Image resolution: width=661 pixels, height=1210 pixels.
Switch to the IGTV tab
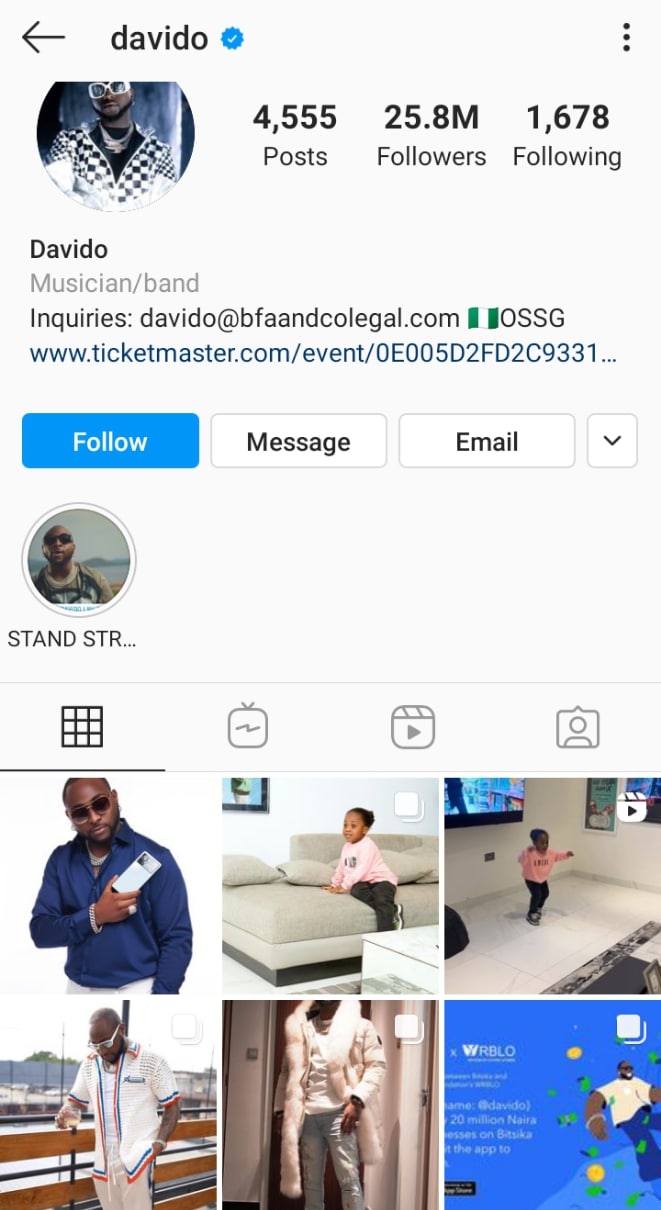coord(247,727)
